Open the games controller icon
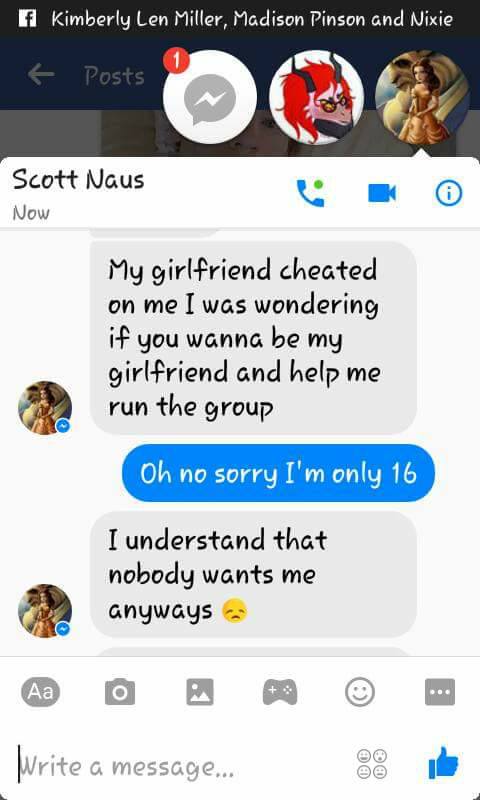 pos(280,692)
